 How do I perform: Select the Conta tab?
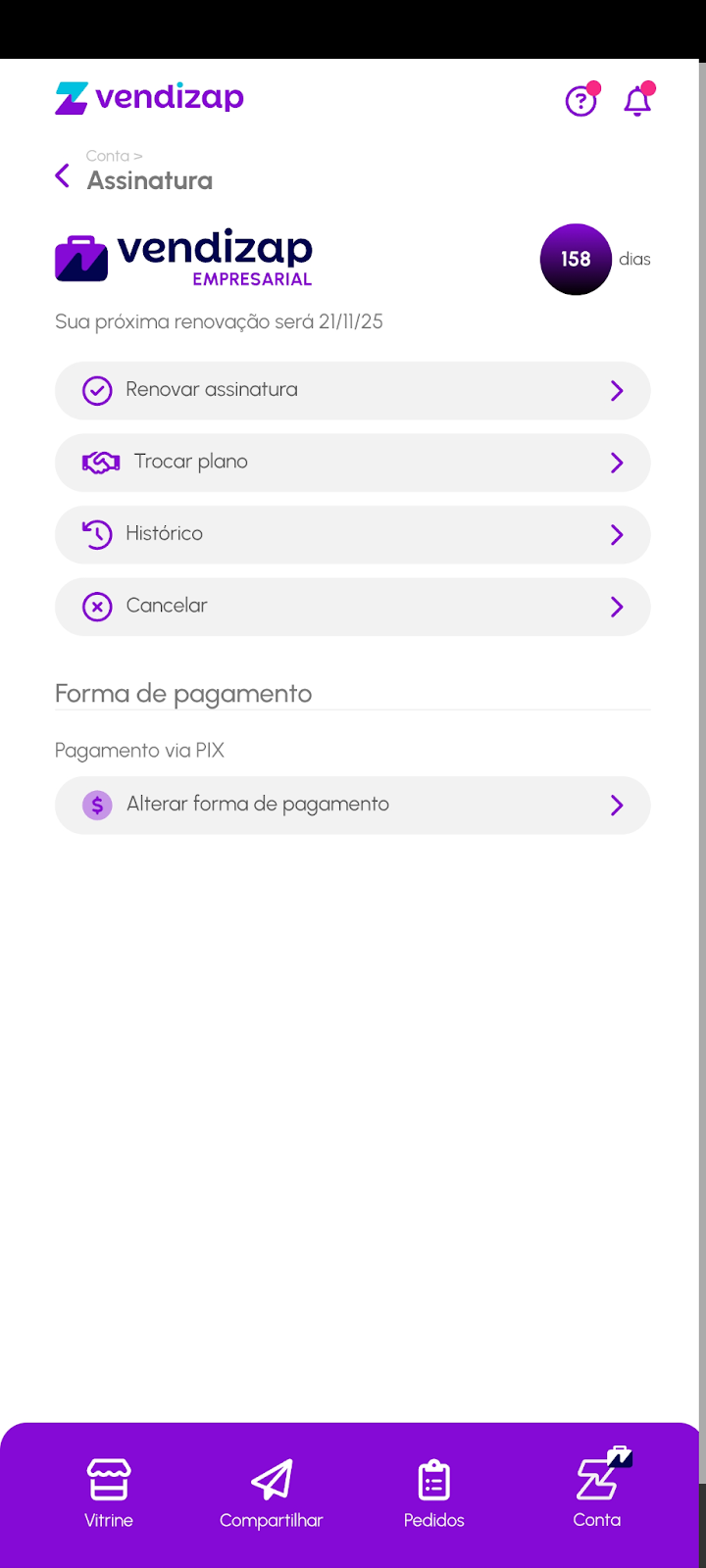coord(597,1493)
